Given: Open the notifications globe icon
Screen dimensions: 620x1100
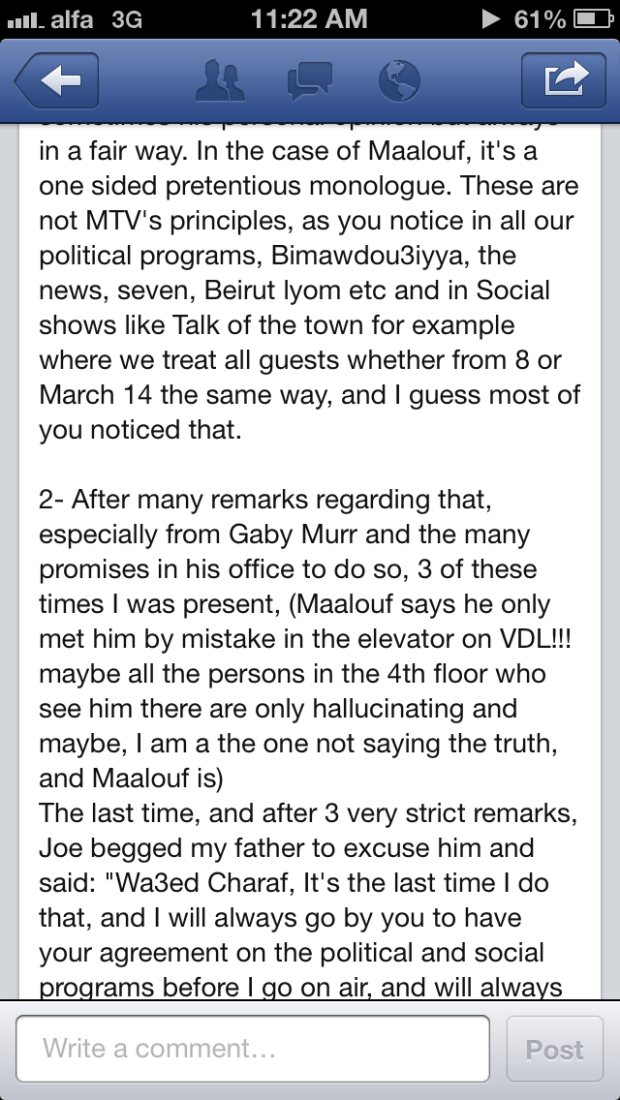Looking at the screenshot, I should point(400,80).
